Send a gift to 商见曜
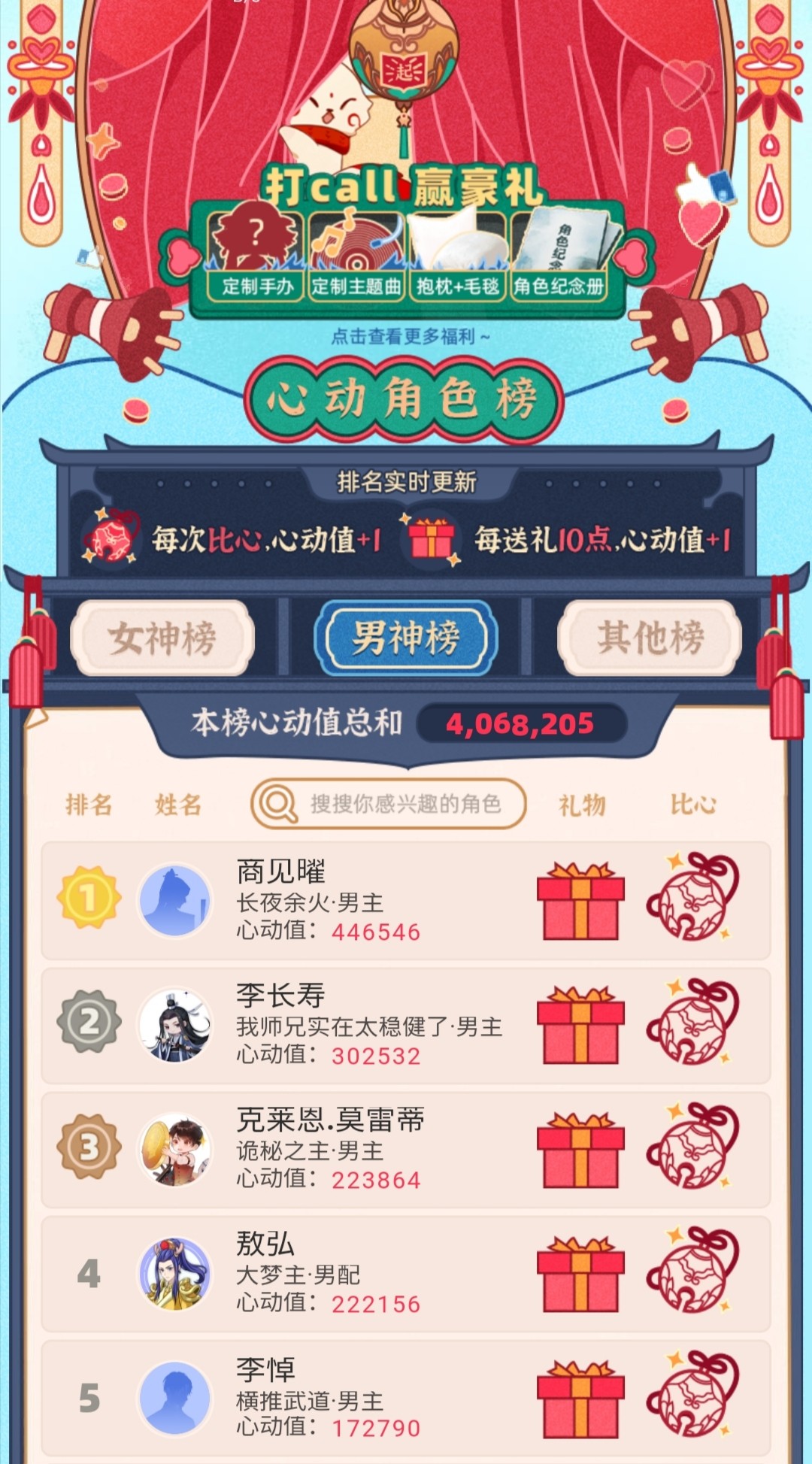This screenshot has height=1464, width=812. [580, 901]
